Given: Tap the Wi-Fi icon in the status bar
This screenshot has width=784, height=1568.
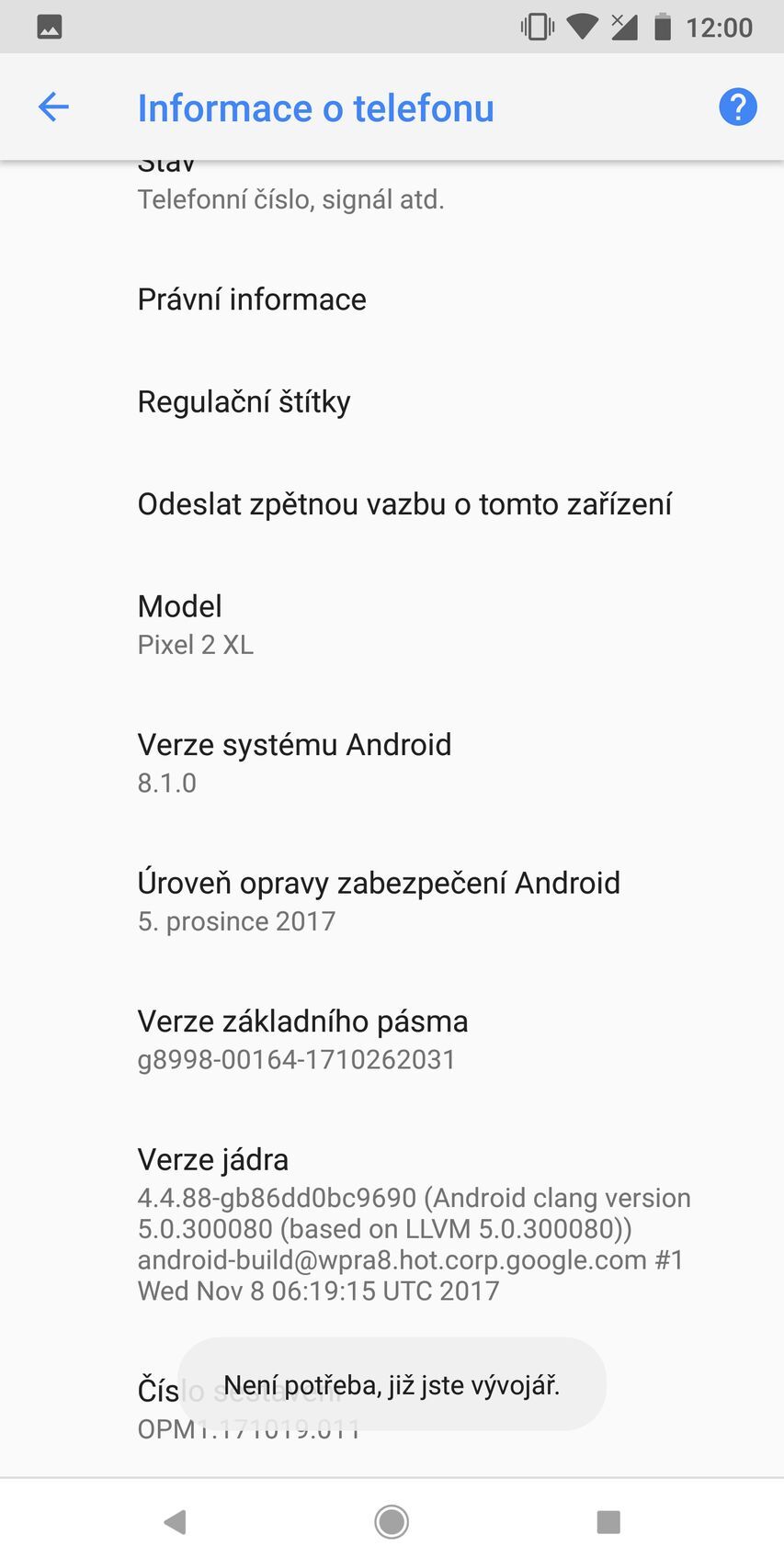Looking at the screenshot, I should pyautogui.click(x=584, y=26).
